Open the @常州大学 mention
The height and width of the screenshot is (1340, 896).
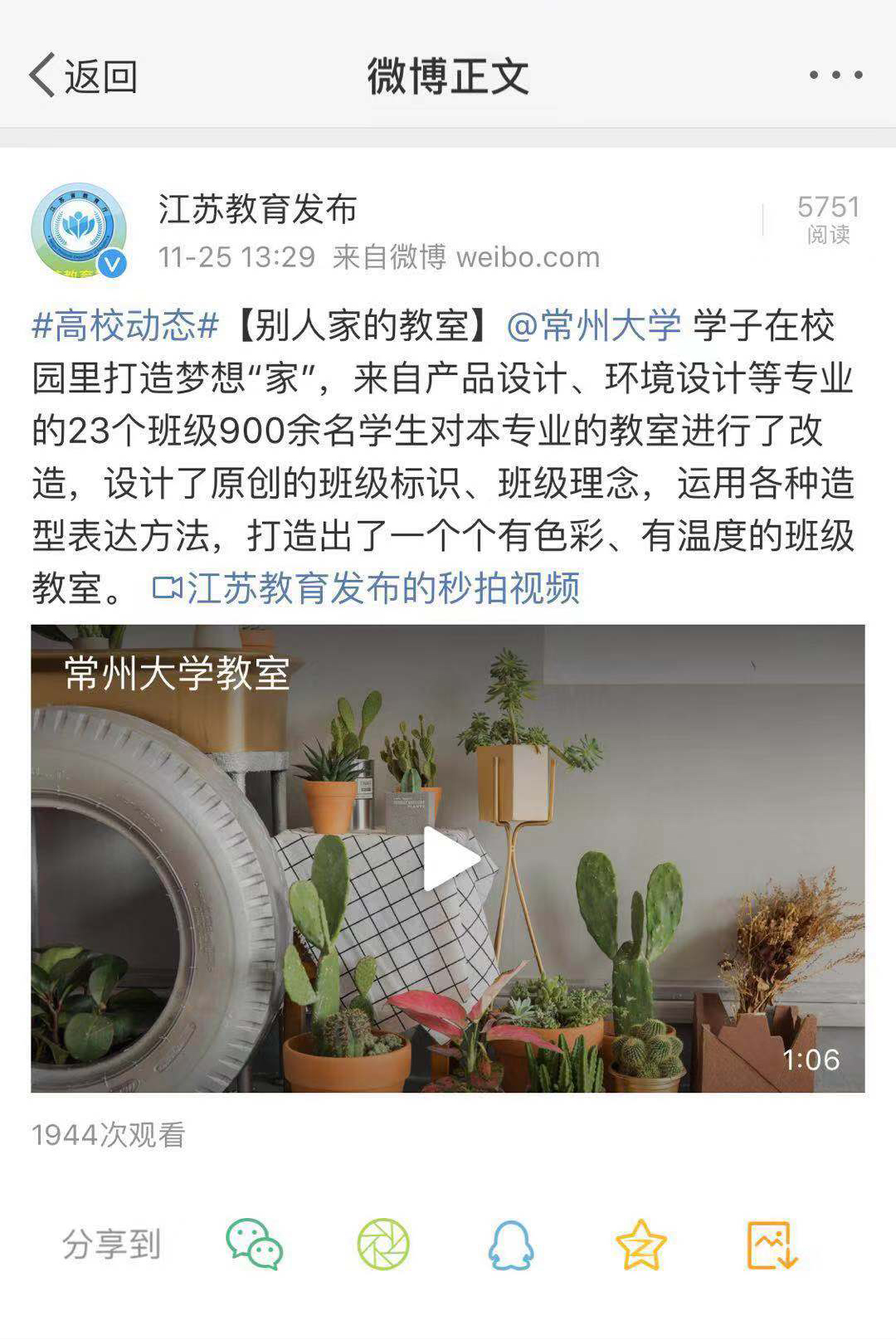[x=593, y=325]
